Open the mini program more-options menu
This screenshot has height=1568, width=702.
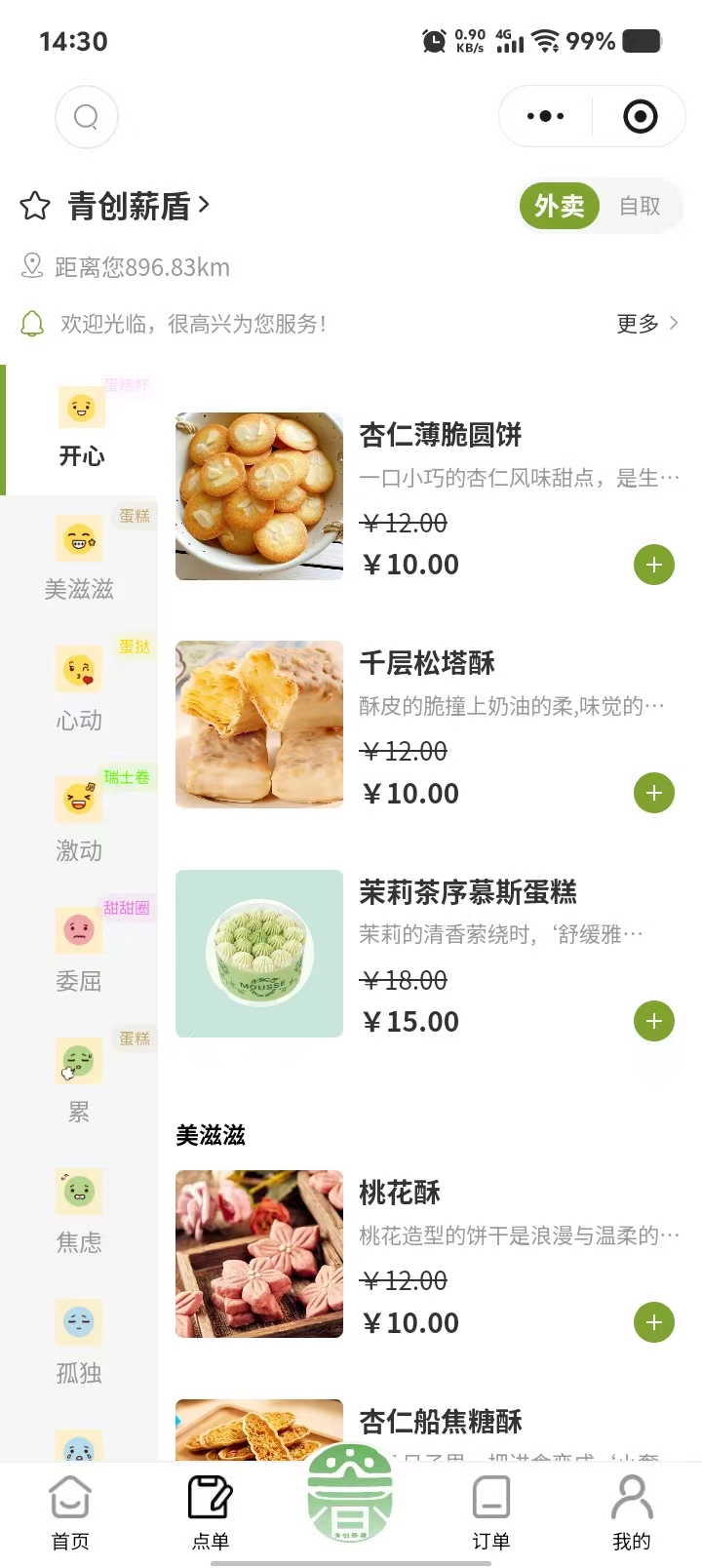[545, 117]
